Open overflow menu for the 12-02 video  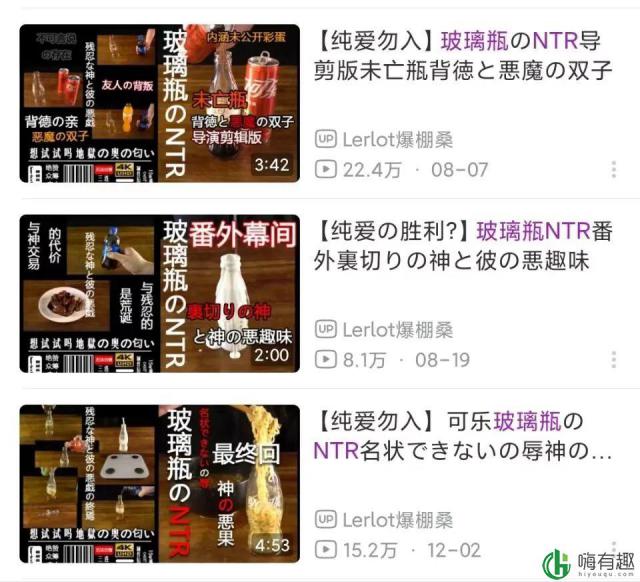pos(613,550)
